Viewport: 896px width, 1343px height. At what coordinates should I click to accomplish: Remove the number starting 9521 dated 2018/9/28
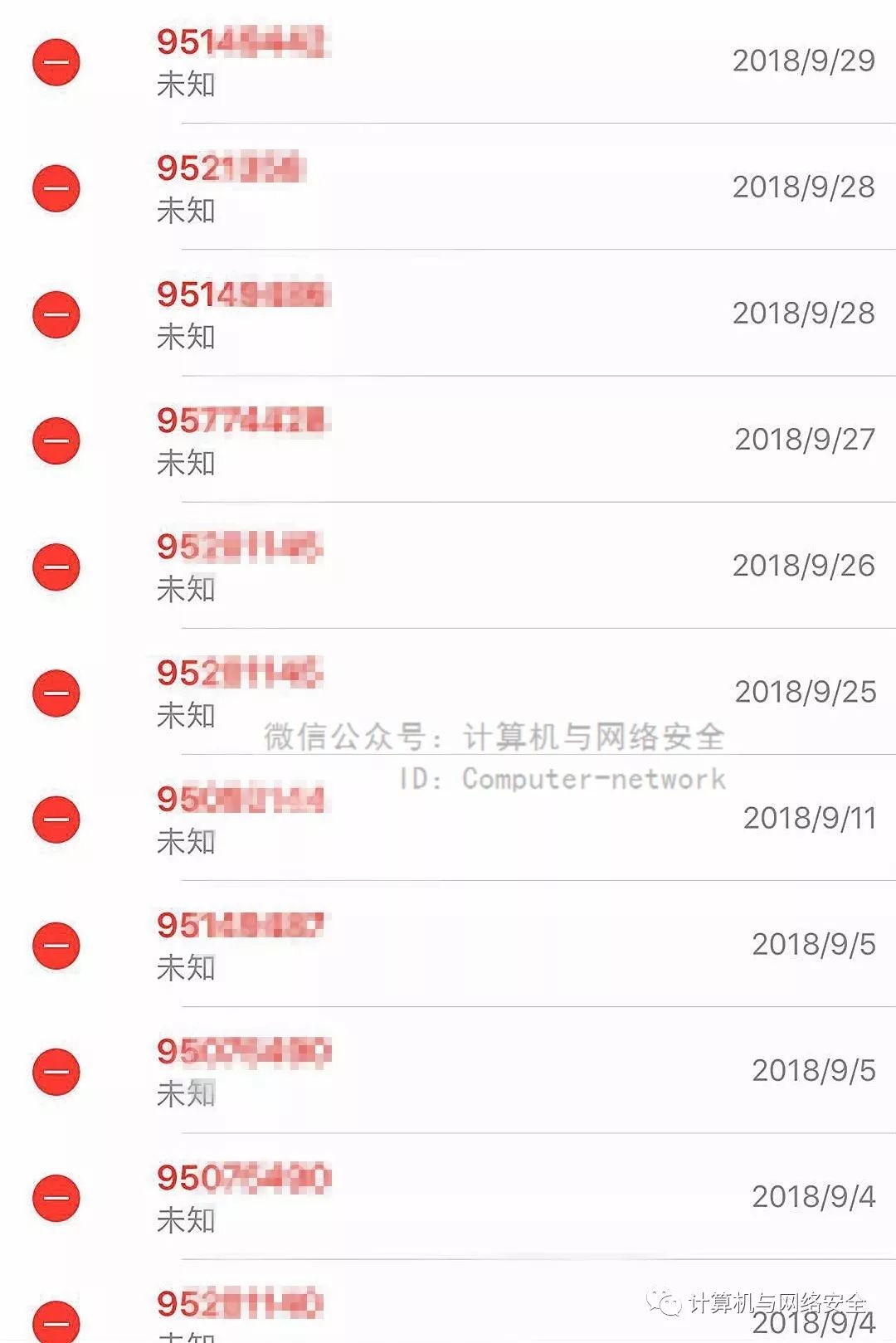click(56, 188)
